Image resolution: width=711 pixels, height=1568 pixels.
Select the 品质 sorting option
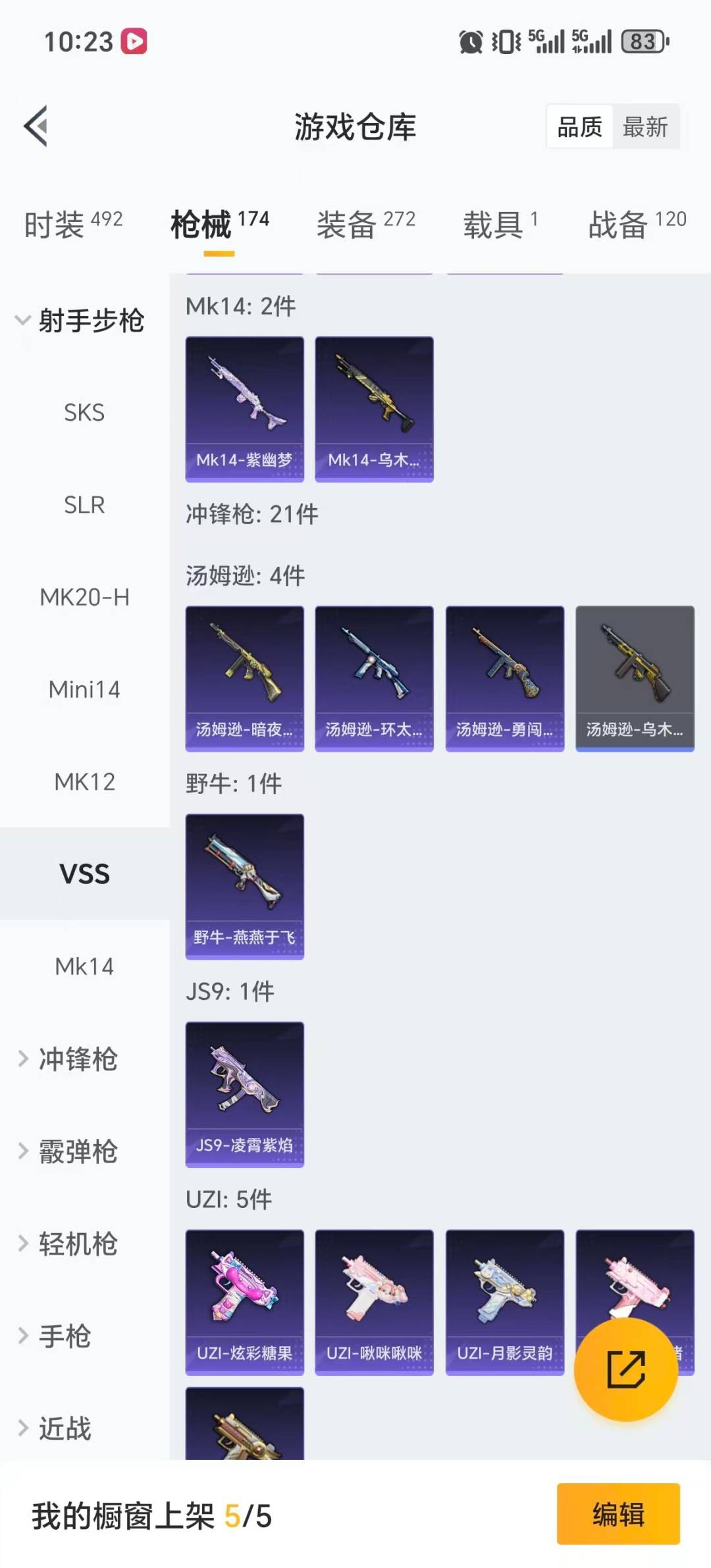pos(579,126)
